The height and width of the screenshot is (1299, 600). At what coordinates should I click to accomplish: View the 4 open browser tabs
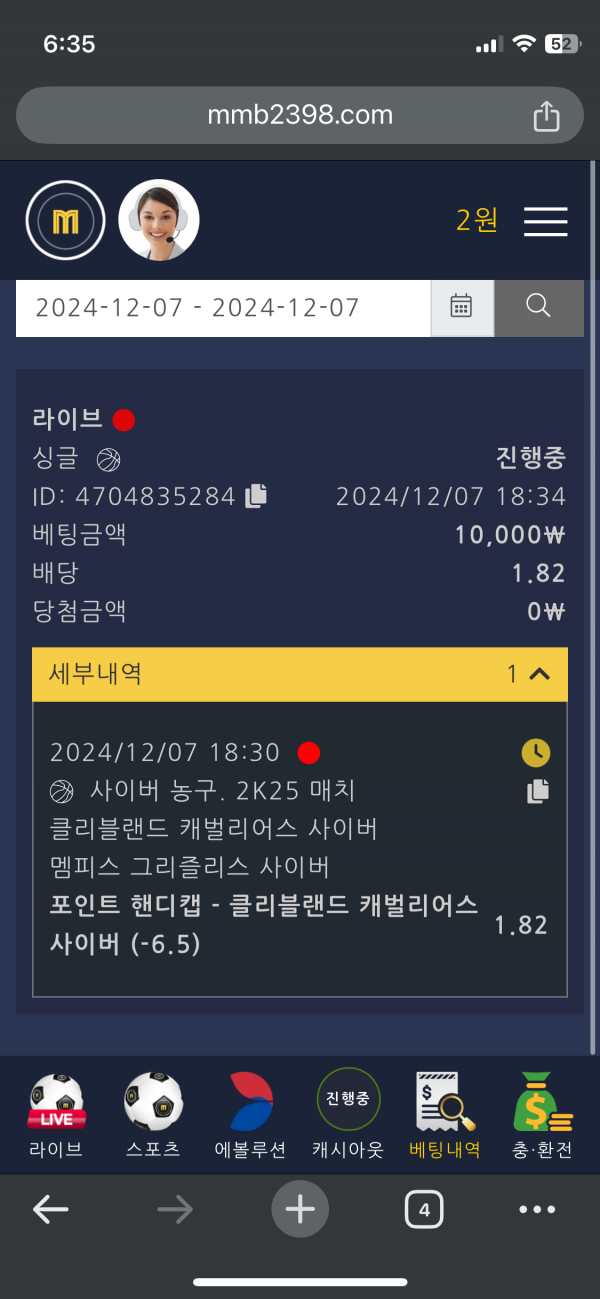point(424,1210)
